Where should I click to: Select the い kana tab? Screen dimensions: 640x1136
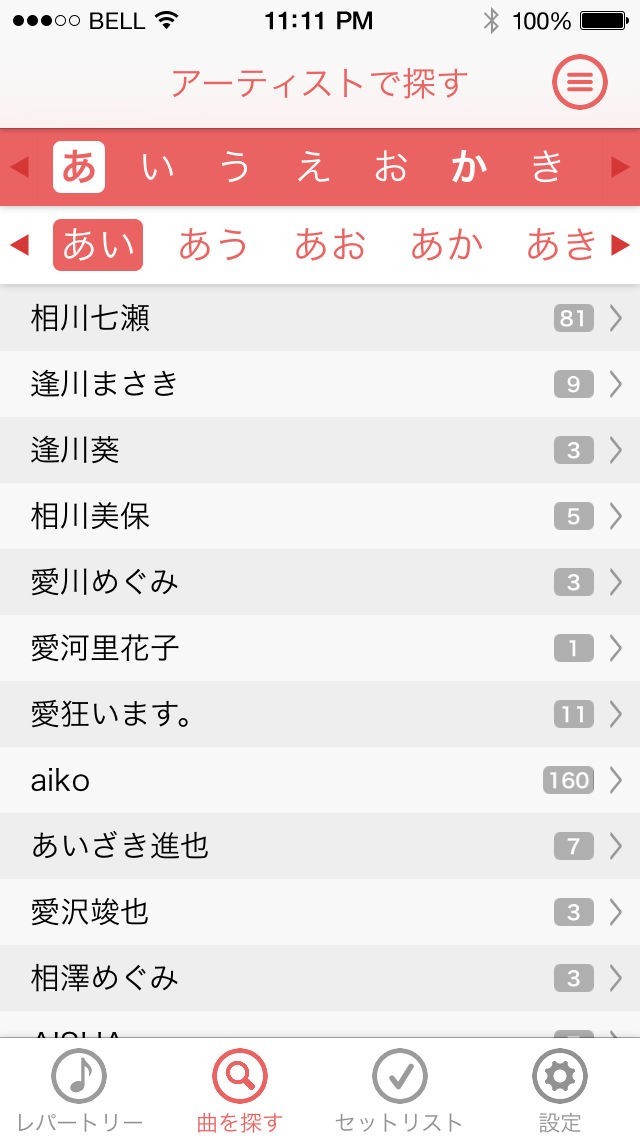click(157, 168)
